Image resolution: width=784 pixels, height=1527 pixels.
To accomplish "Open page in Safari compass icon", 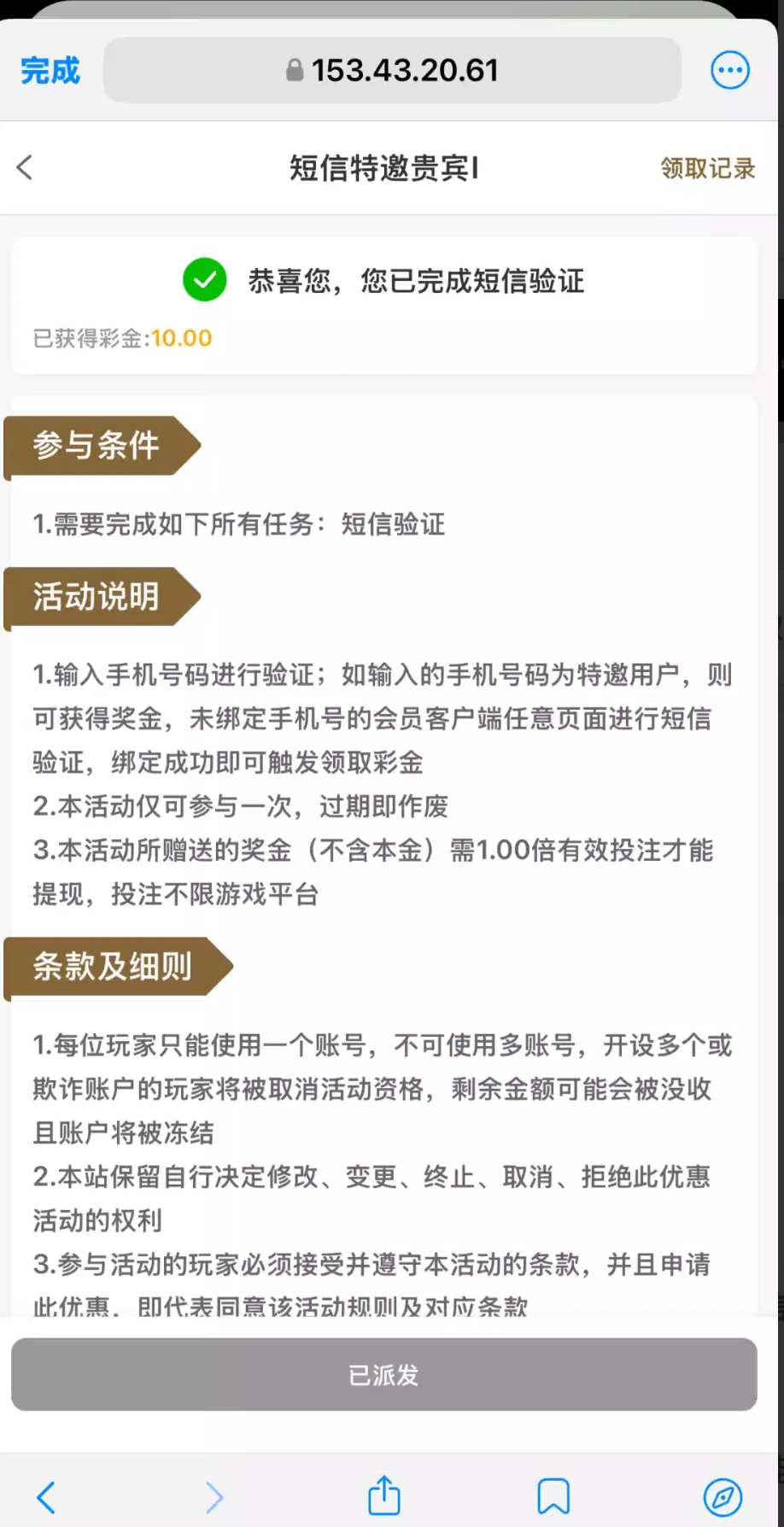I will [723, 1497].
